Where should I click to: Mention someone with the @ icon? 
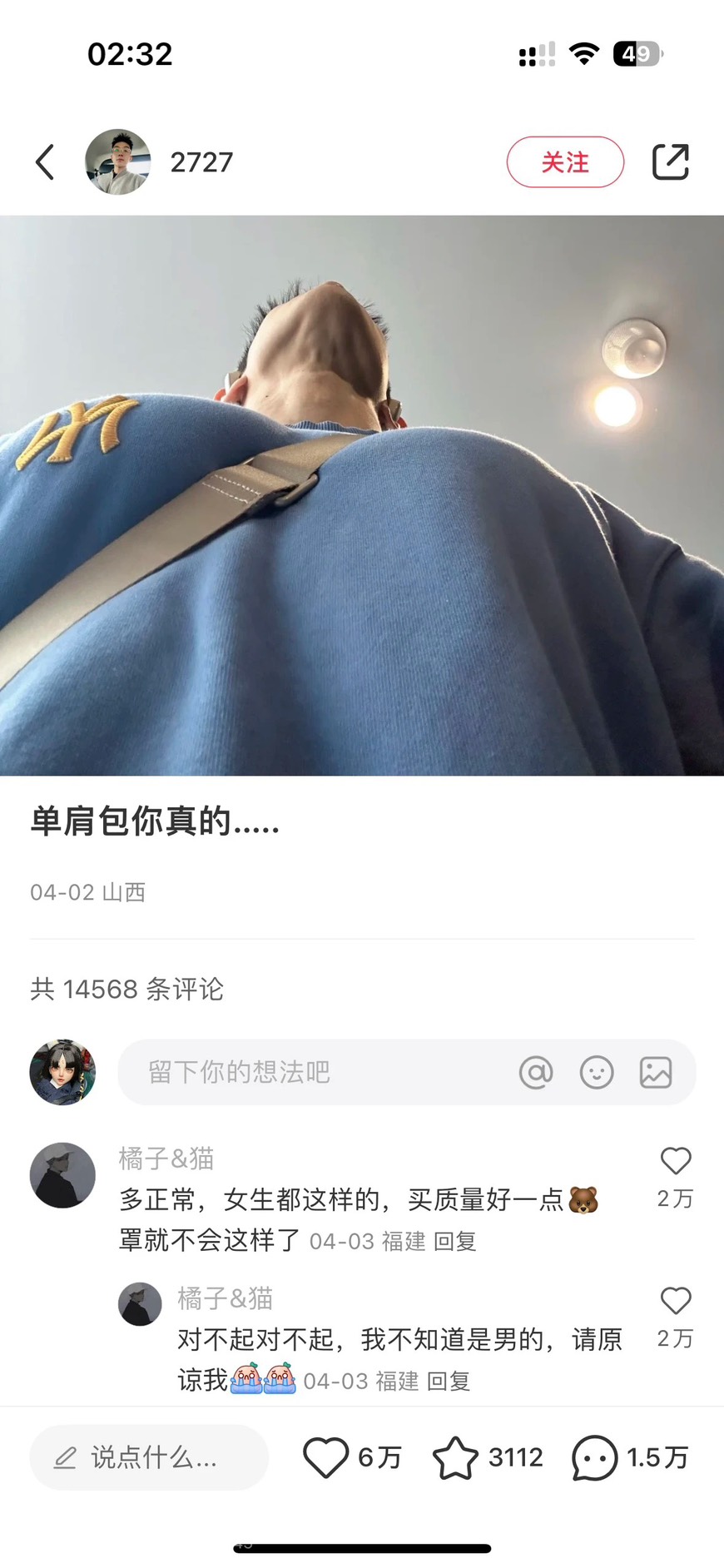(x=536, y=1072)
